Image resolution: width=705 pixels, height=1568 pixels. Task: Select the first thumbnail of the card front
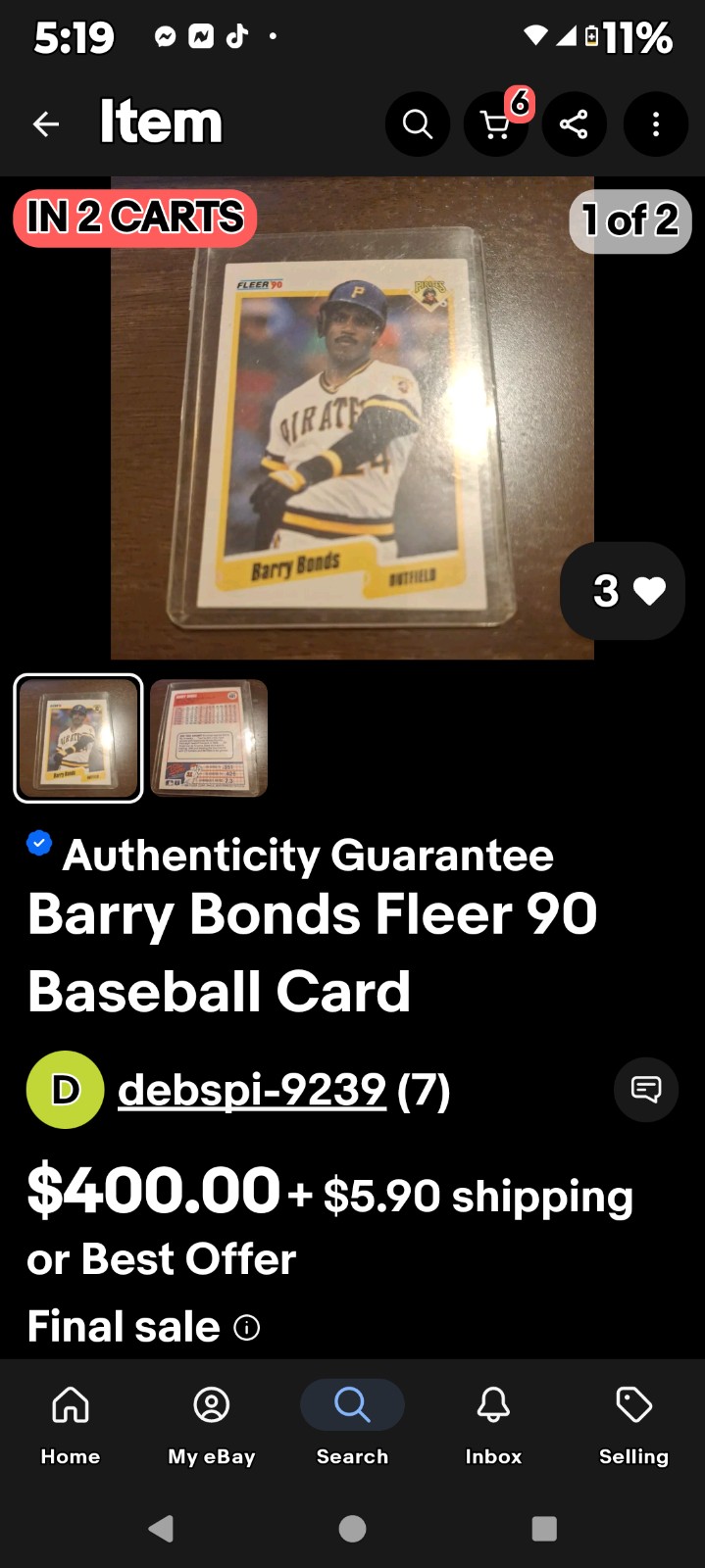coord(78,738)
